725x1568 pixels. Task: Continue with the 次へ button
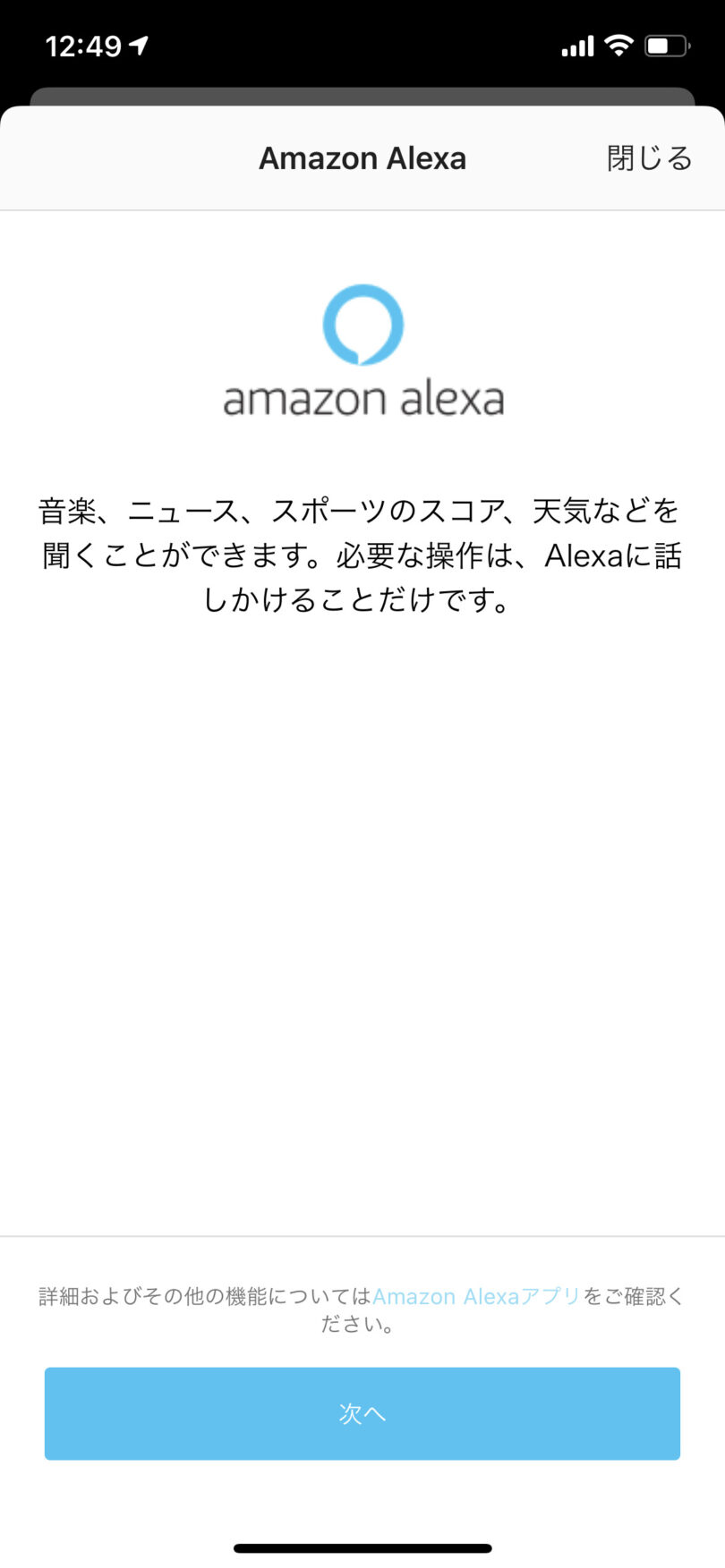coord(362,1413)
